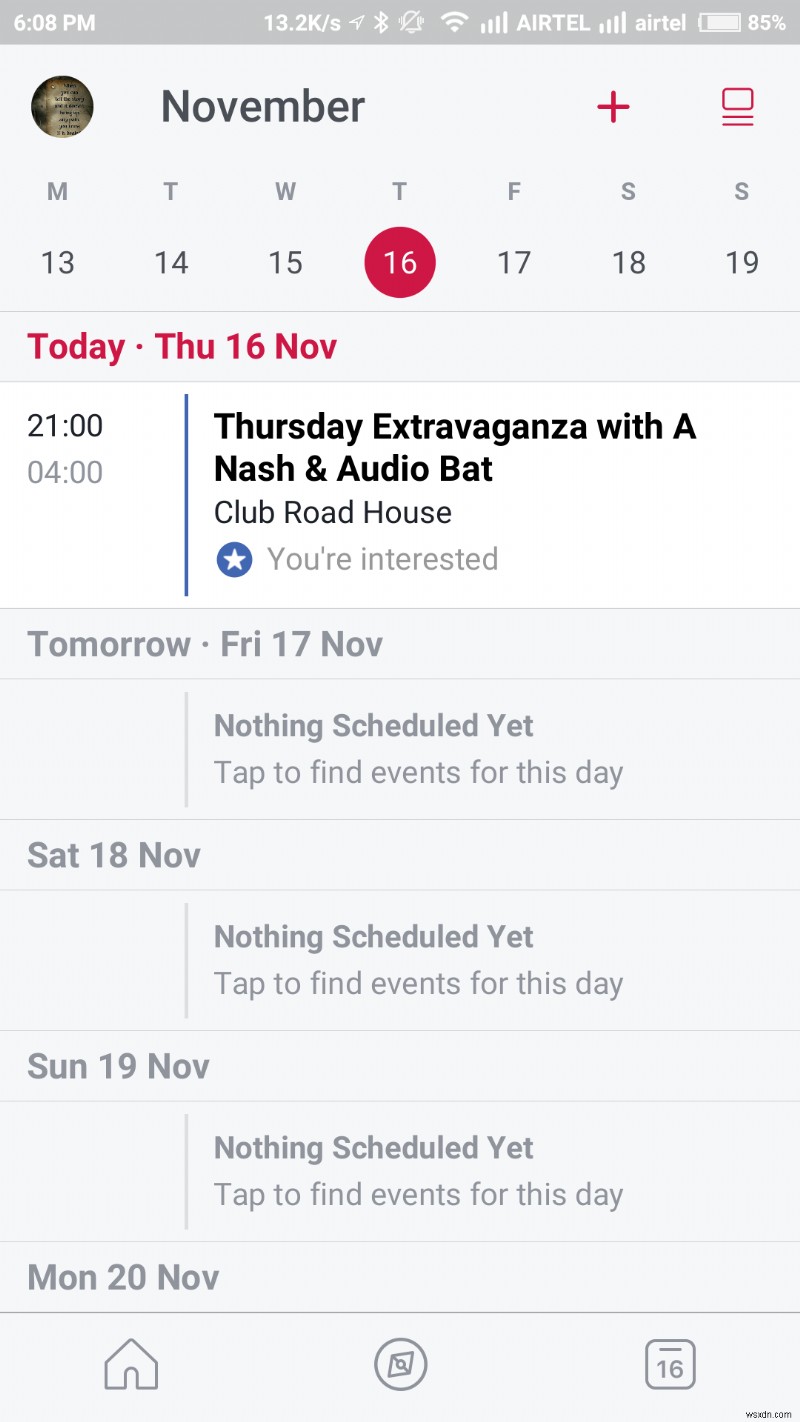Find events for Fri 17 Nov
The height and width of the screenshot is (1422, 800).
click(418, 748)
